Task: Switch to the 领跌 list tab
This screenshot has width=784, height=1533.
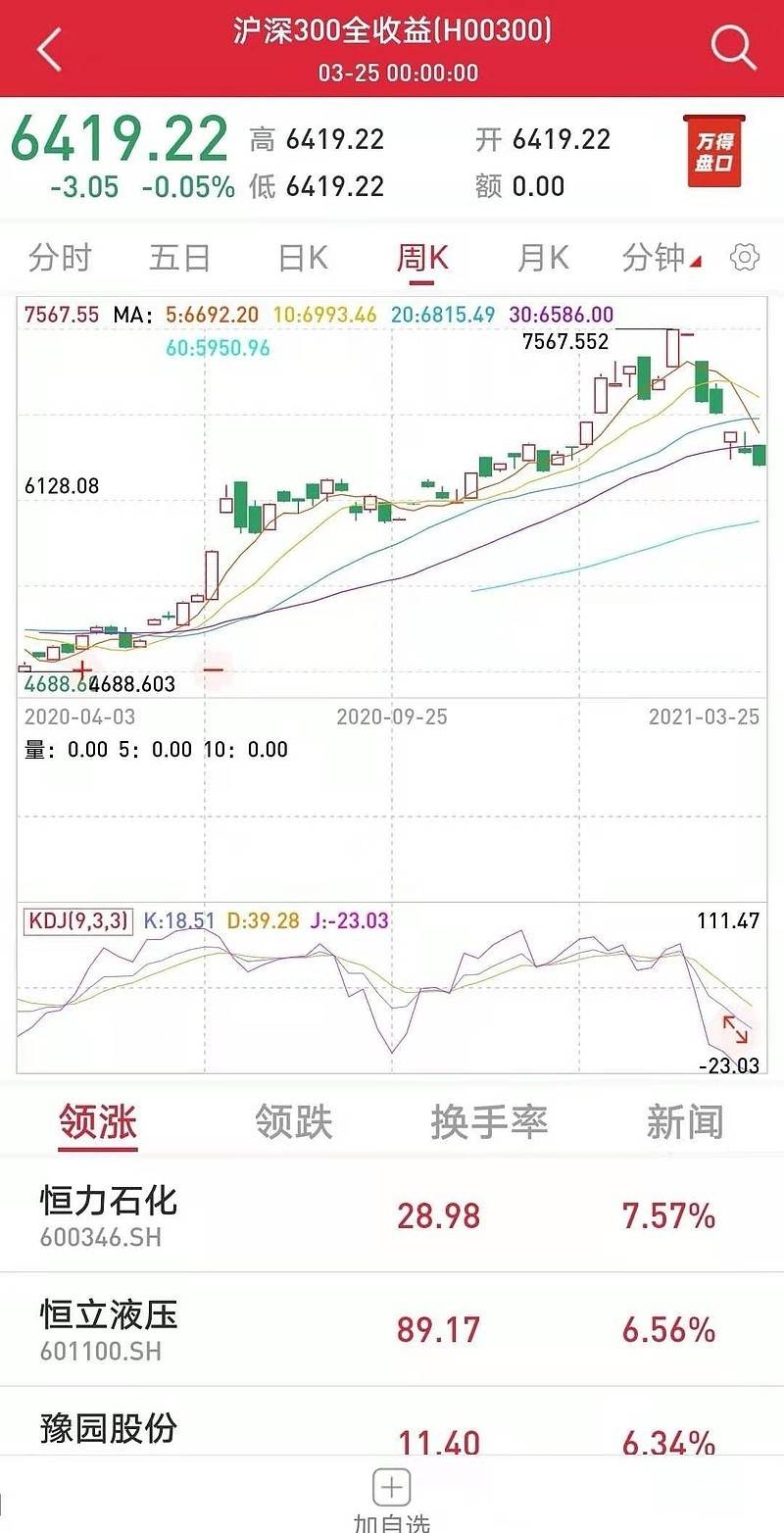Action: pyautogui.click(x=294, y=1122)
